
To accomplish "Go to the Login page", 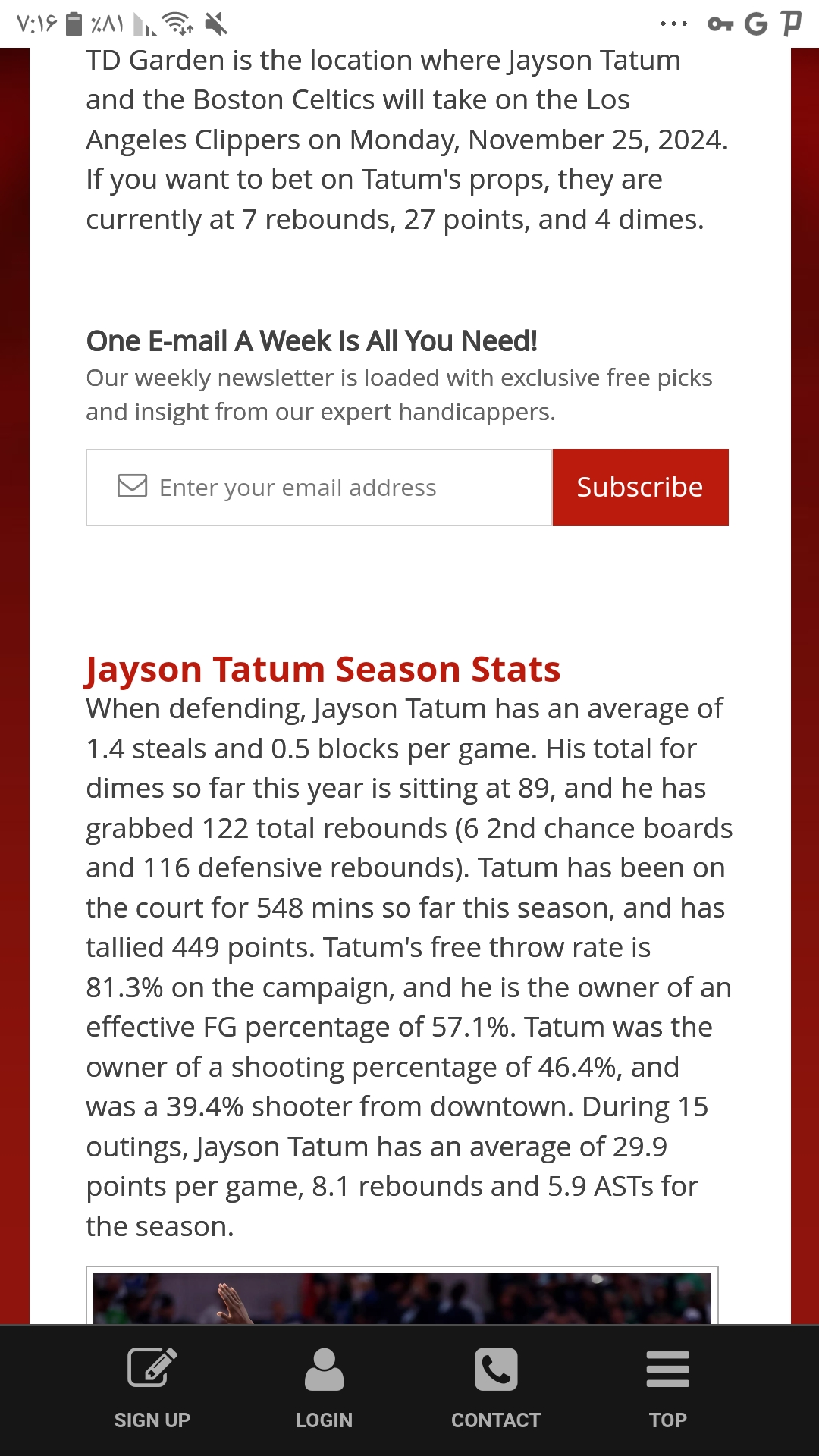I will [324, 1389].
